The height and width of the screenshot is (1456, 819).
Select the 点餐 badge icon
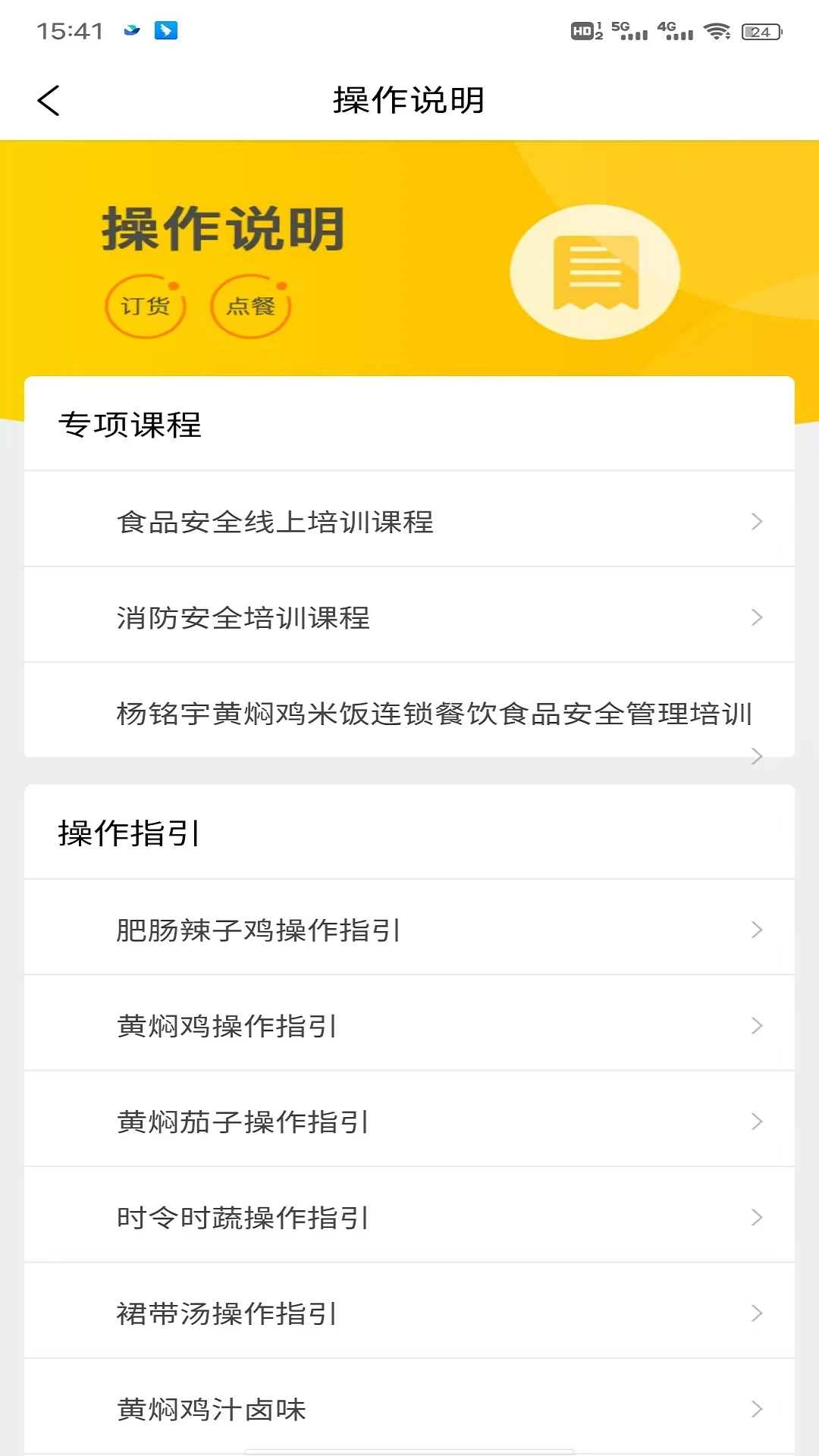click(251, 306)
